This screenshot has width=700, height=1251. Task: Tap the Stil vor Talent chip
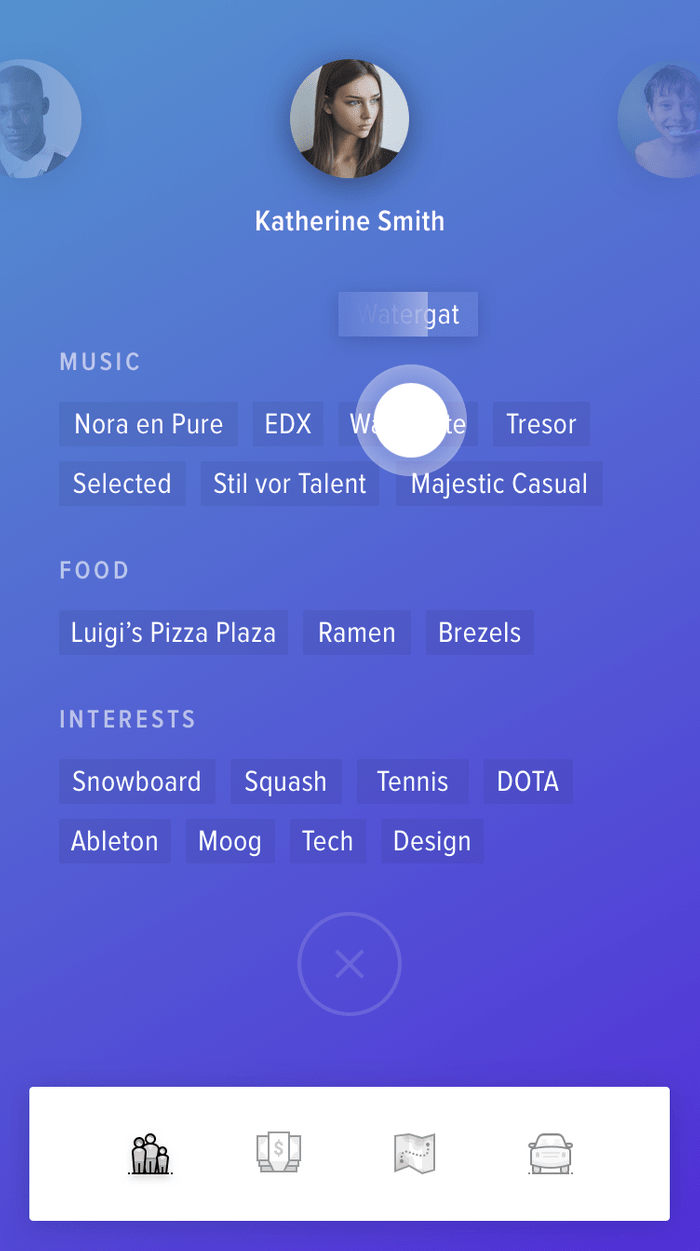pos(290,484)
